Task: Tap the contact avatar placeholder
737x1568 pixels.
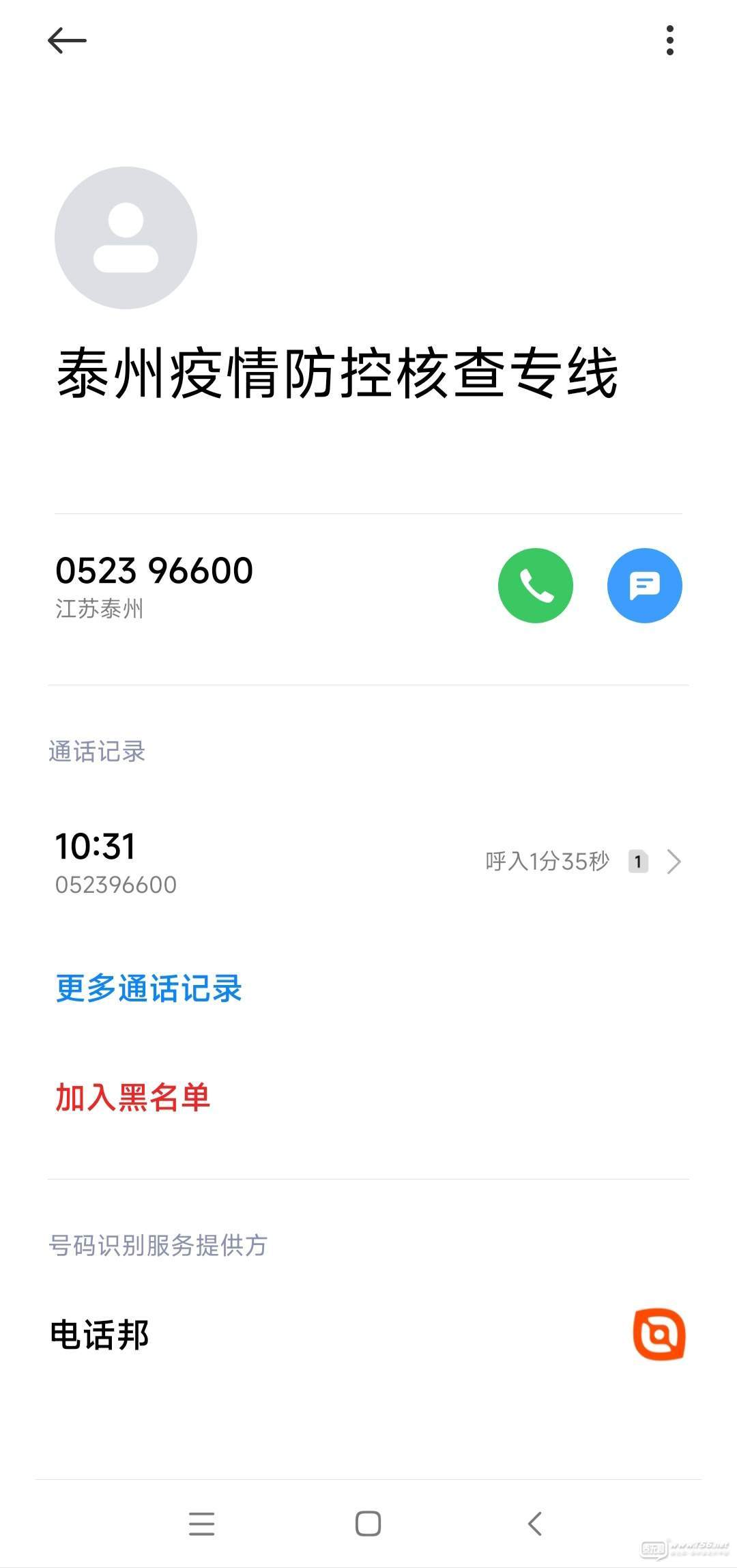Action: tap(126, 238)
